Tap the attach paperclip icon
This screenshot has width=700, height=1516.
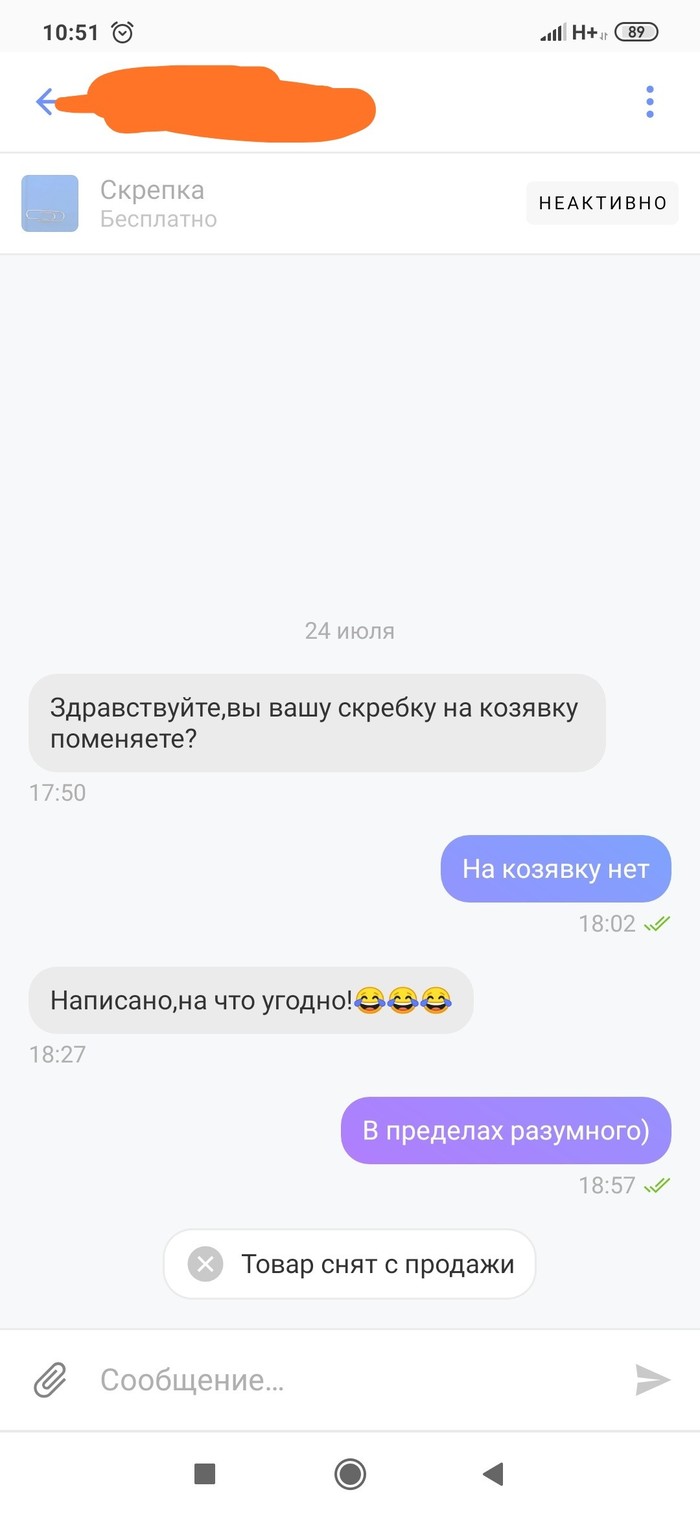(x=50, y=1380)
